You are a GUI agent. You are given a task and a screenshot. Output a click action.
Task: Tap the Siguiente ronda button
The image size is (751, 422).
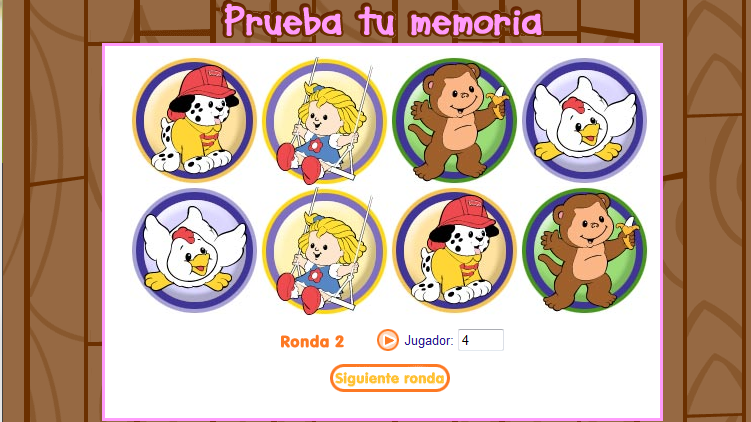(389, 378)
